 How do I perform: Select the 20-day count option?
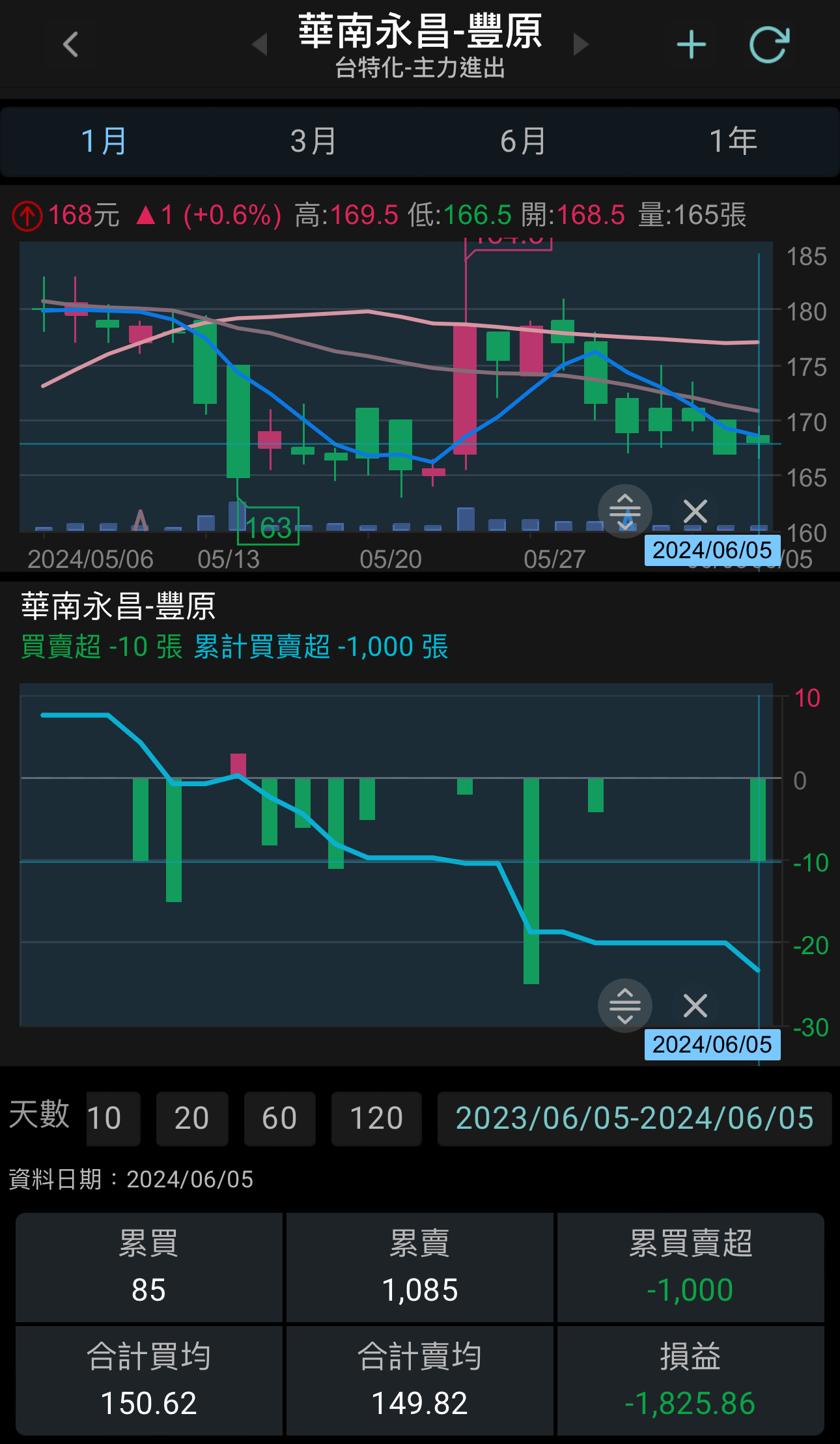(x=191, y=1118)
